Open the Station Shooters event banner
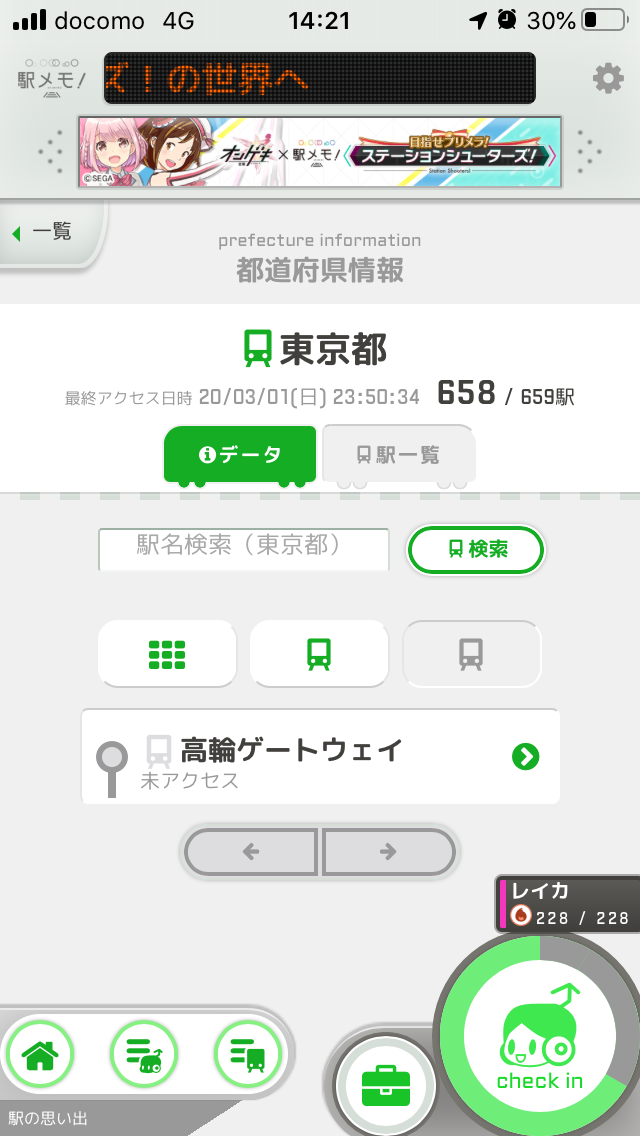 click(x=320, y=152)
